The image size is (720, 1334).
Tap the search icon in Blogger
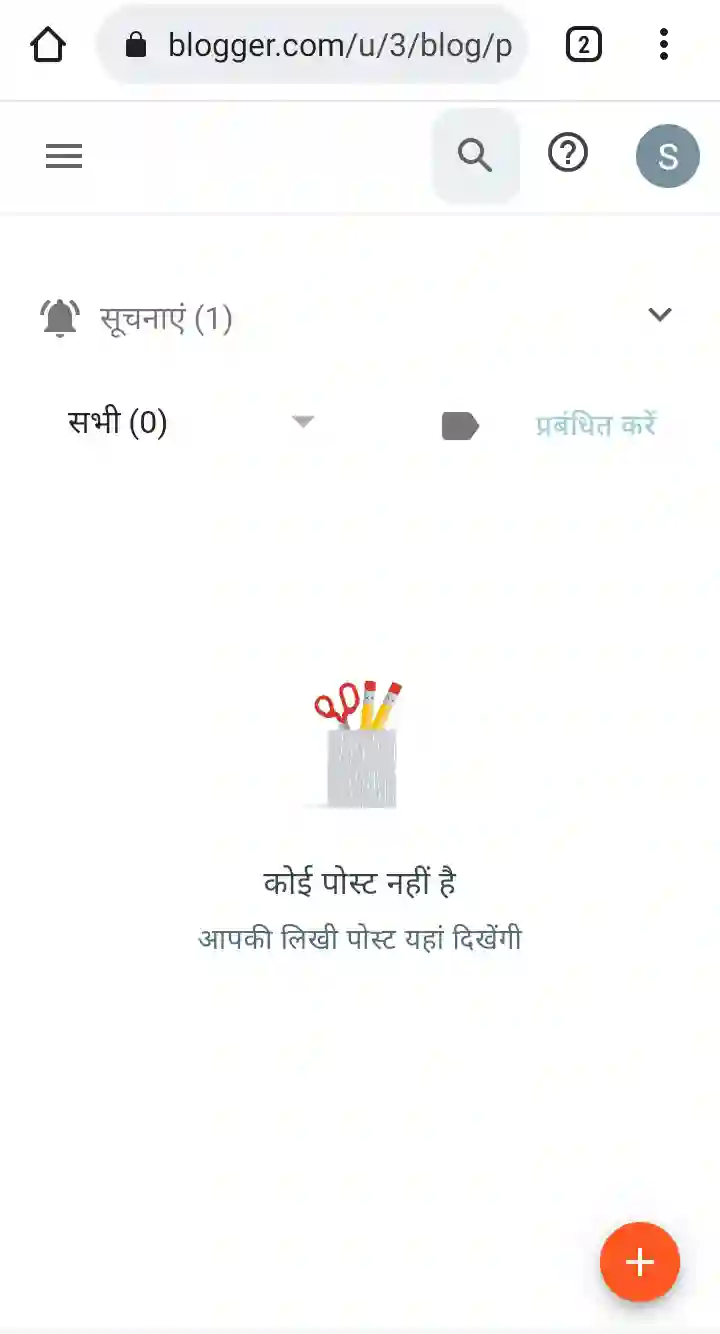click(475, 156)
